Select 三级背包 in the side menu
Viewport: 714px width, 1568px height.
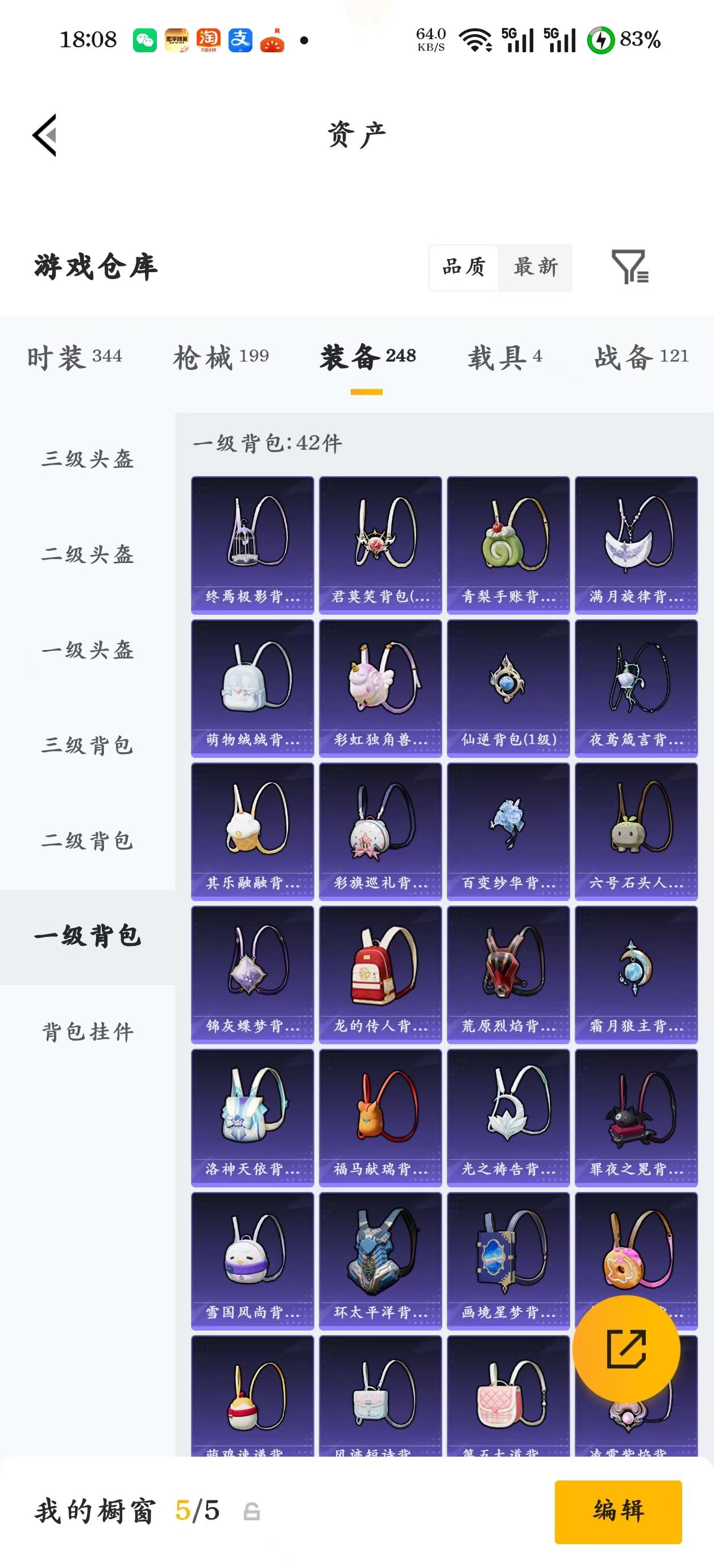[88, 745]
